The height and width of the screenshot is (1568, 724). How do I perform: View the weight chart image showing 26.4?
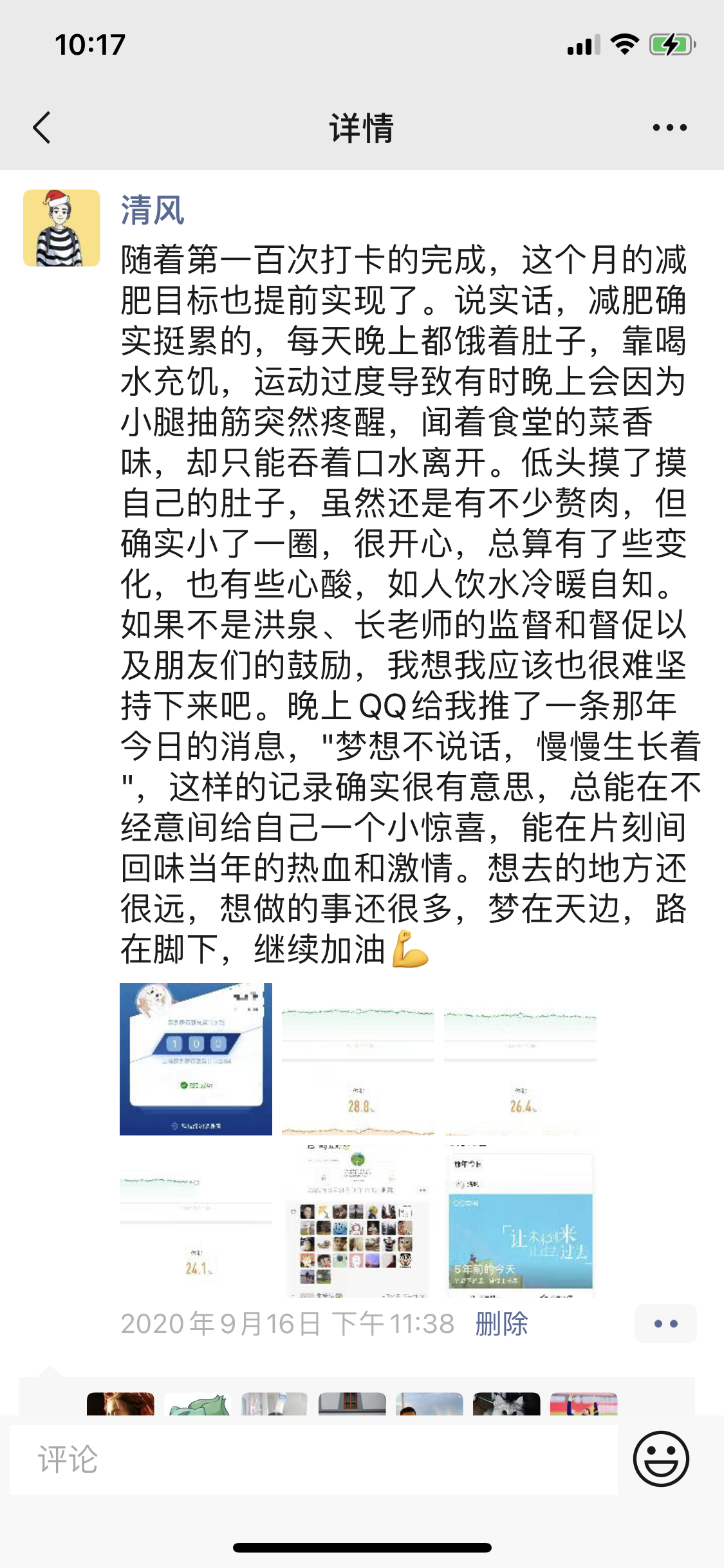[520, 1059]
